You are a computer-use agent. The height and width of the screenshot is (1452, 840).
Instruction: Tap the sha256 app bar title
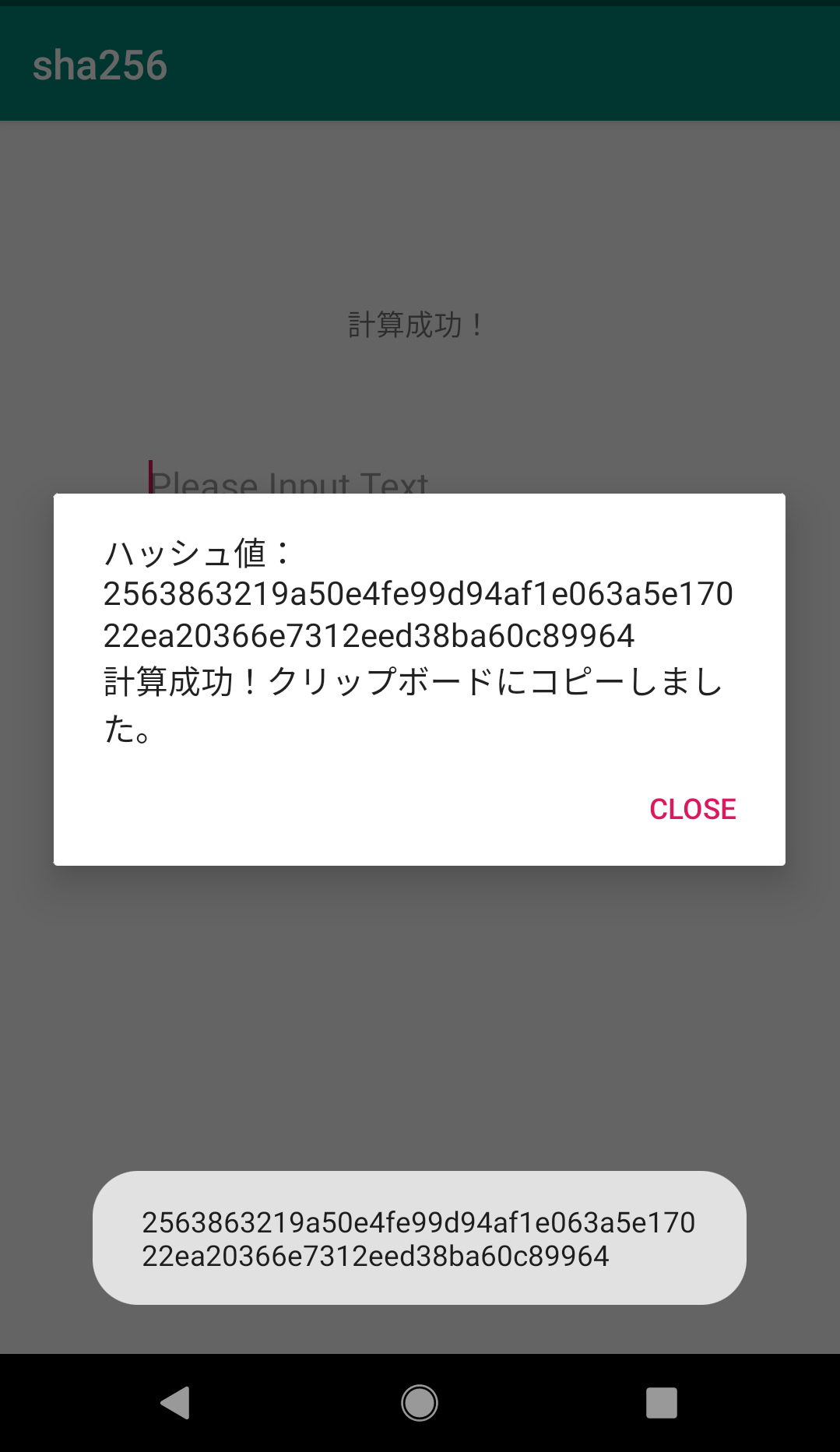click(x=100, y=65)
